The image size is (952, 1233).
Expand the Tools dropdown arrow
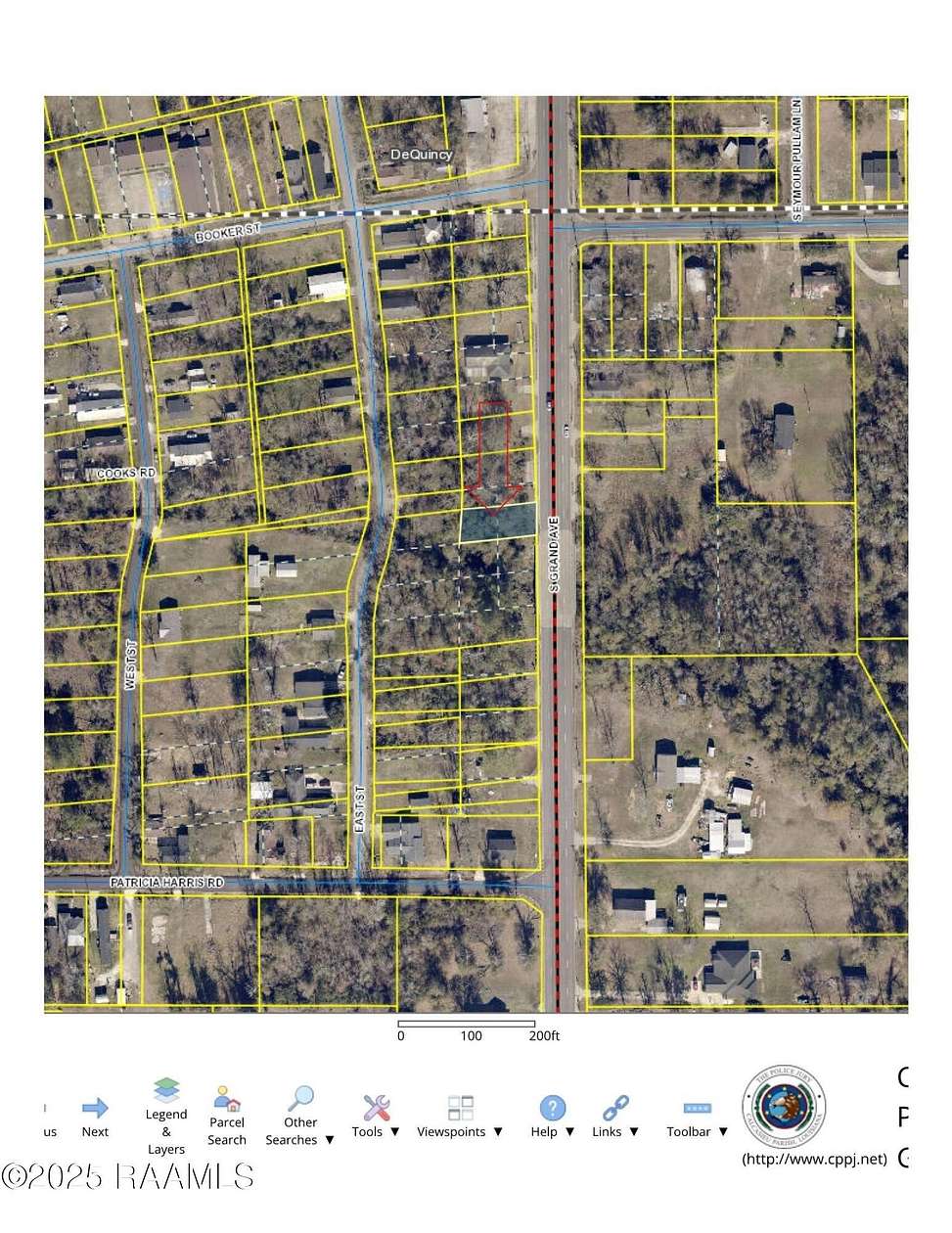[393, 1131]
